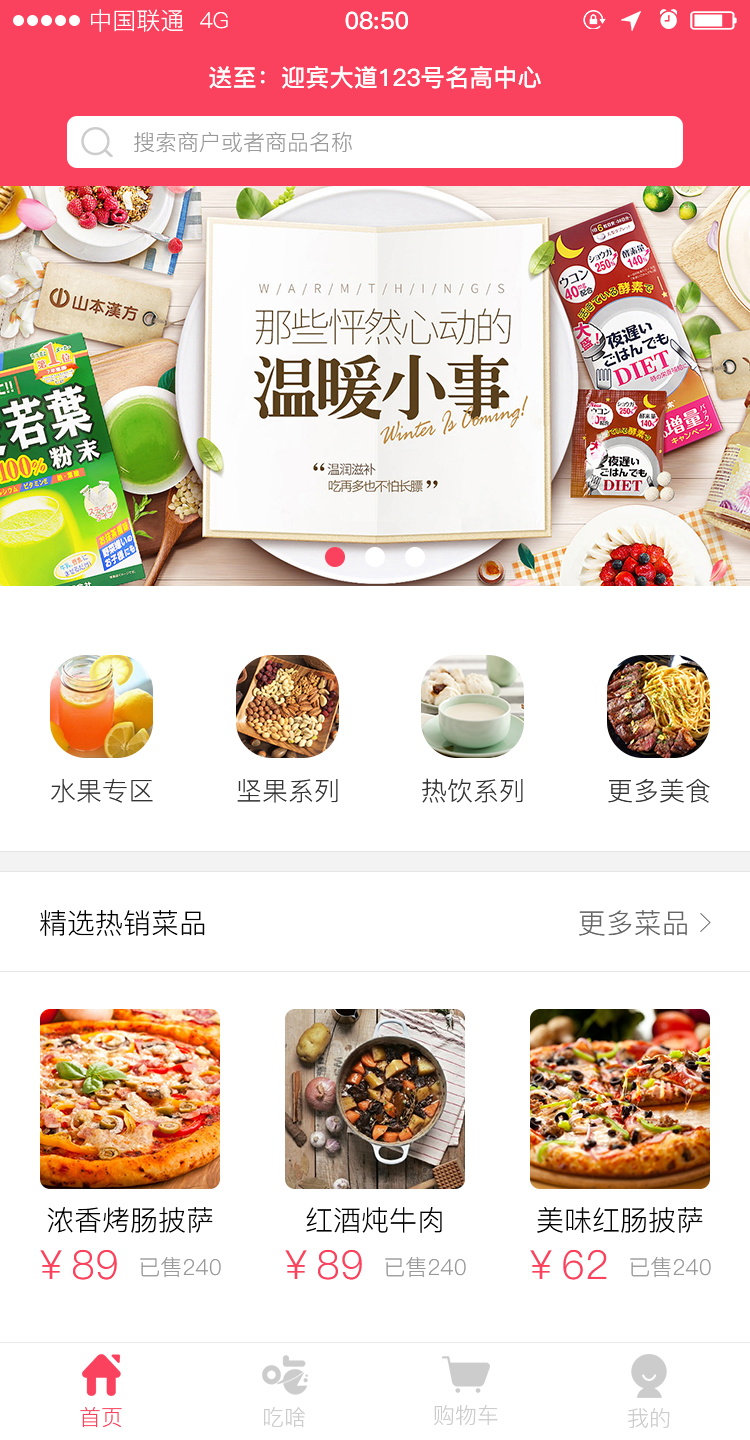
Task: Tap the search box for merchants or products
Action: (x=375, y=142)
